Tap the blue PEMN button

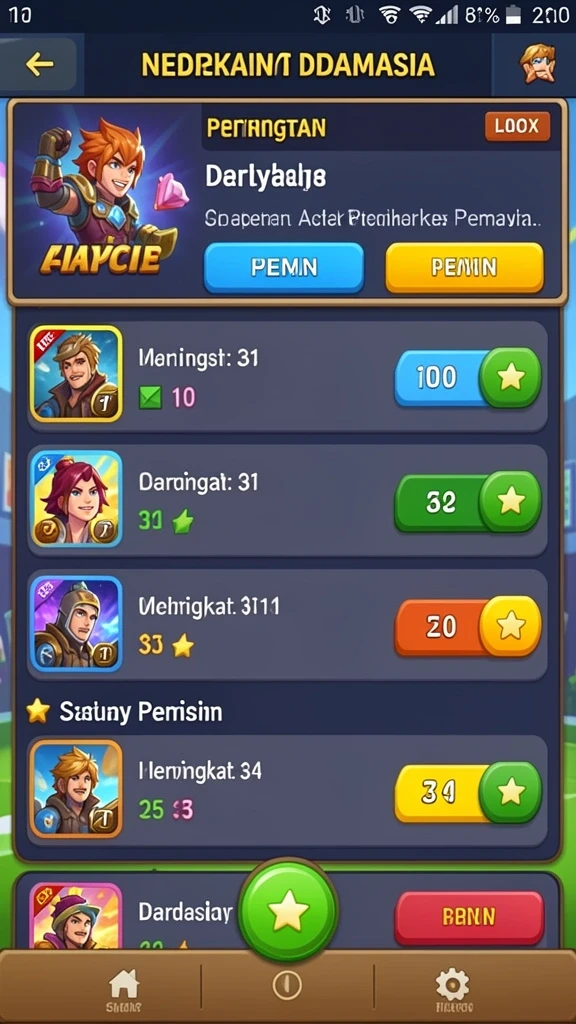[x=283, y=267]
